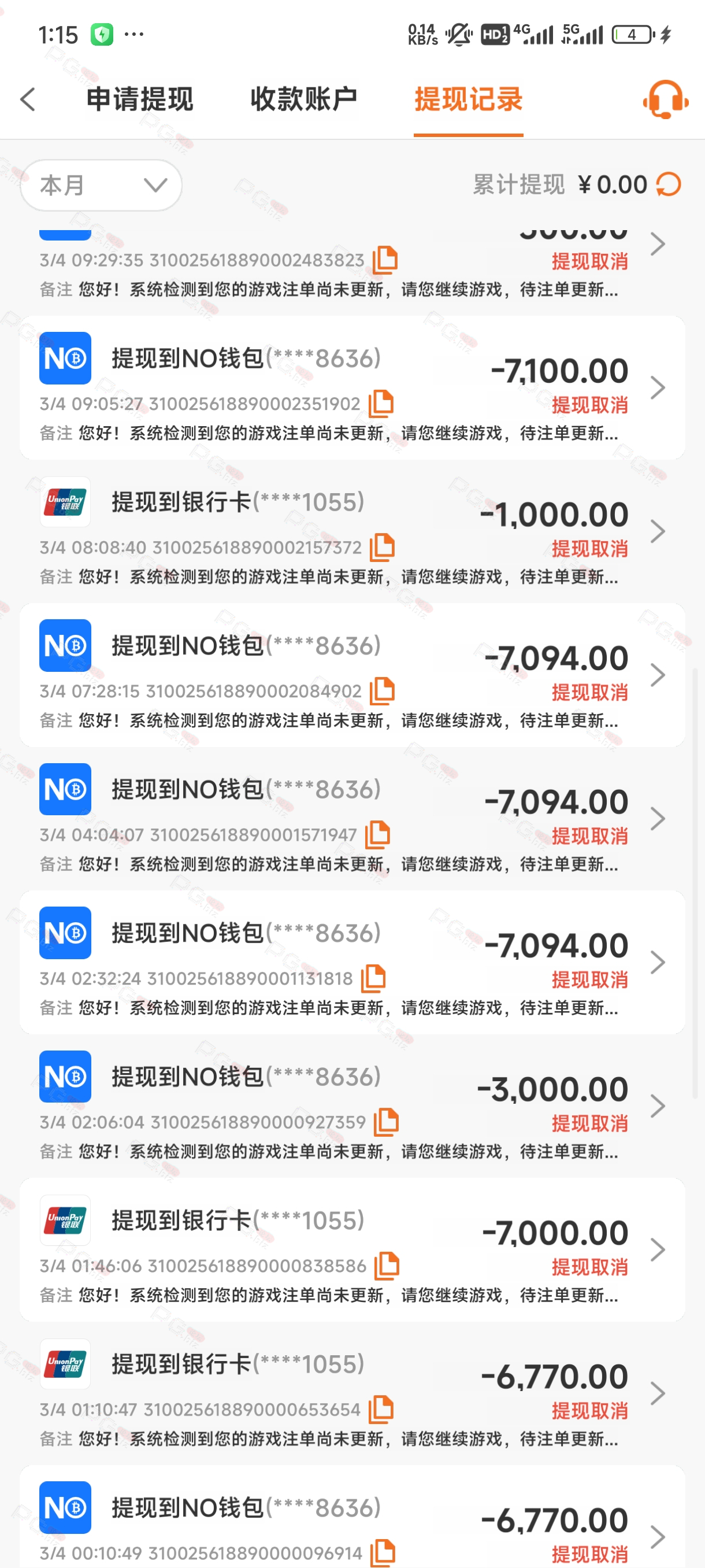Open the 07:28:15 withdrawal of -7,094.00
The height and width of the screenshot is (1568, 705).
352,675
